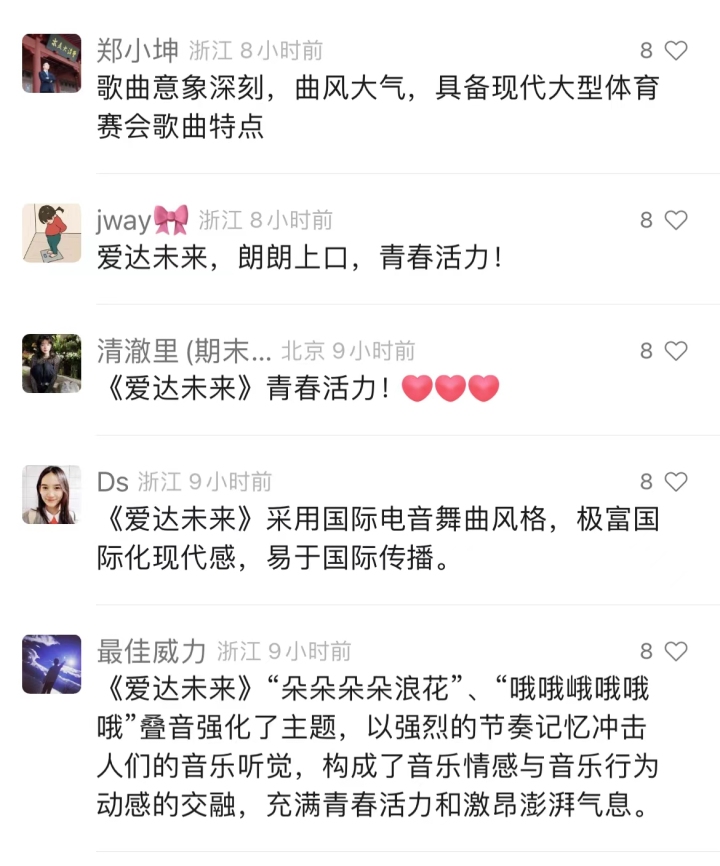View 清澈里's profile picture

[x=51, y=364]
